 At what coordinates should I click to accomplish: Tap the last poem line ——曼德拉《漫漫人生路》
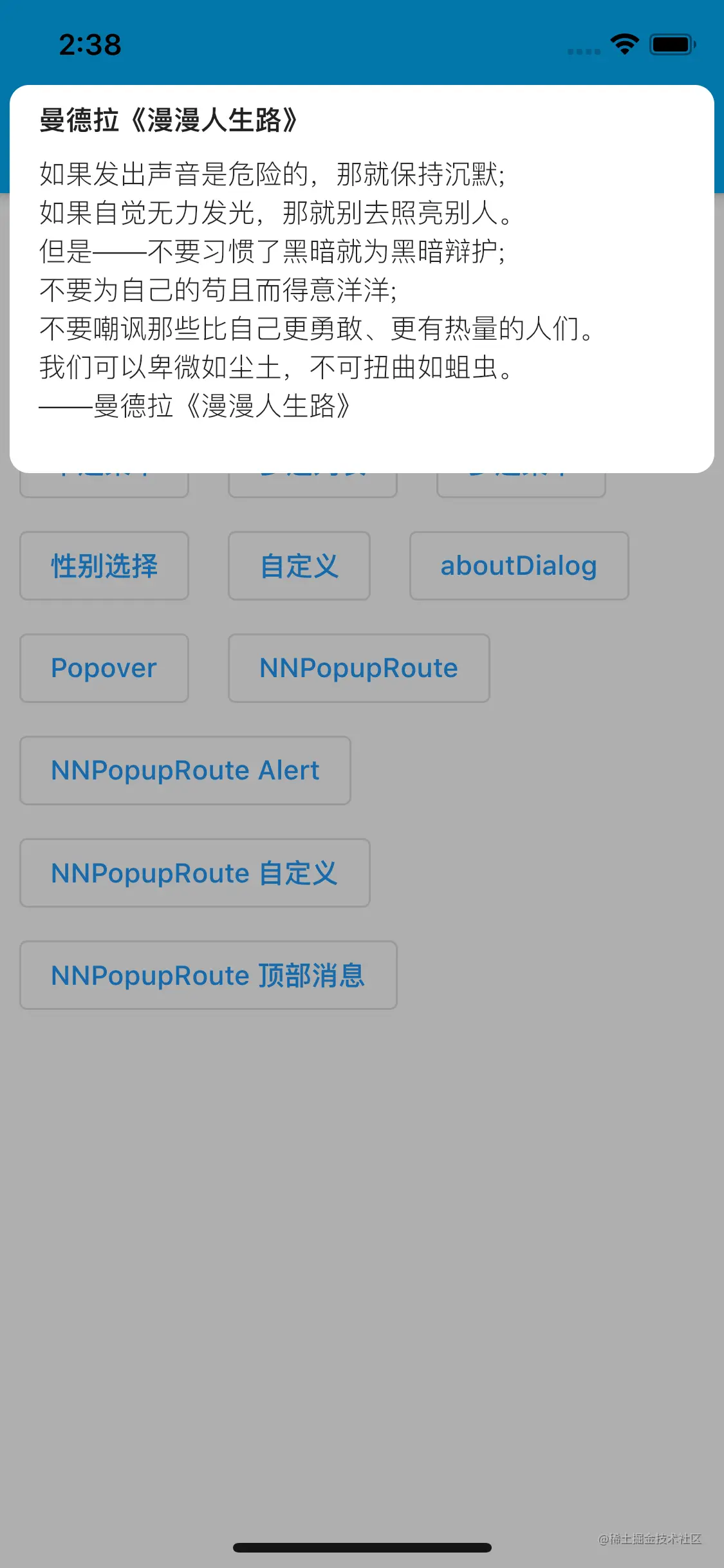pos(193,406)
